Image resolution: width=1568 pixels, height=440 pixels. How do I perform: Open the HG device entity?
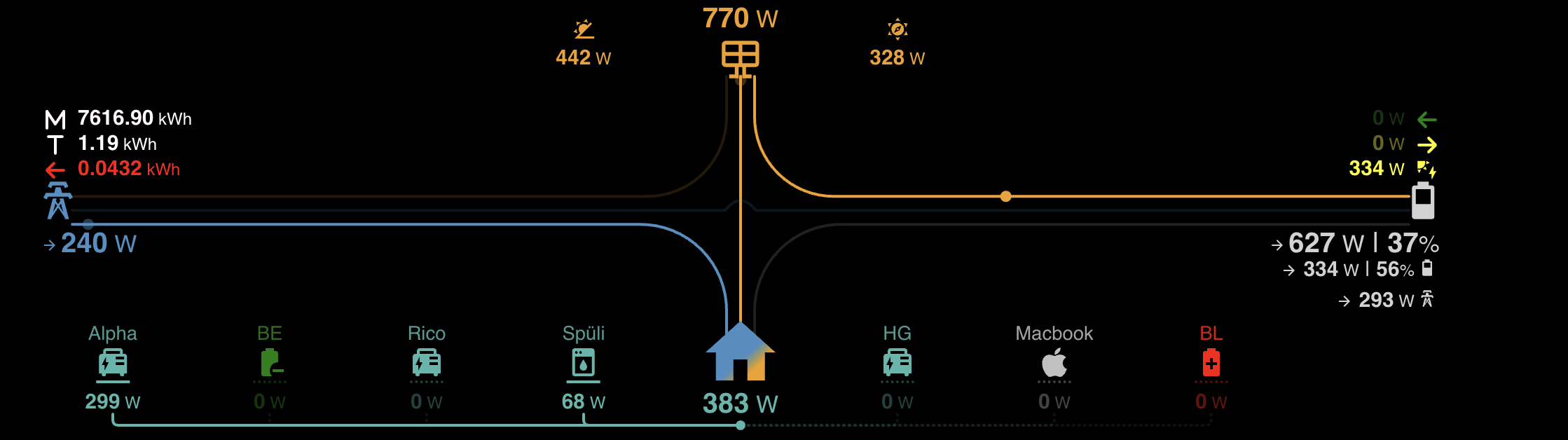(898, 364)
